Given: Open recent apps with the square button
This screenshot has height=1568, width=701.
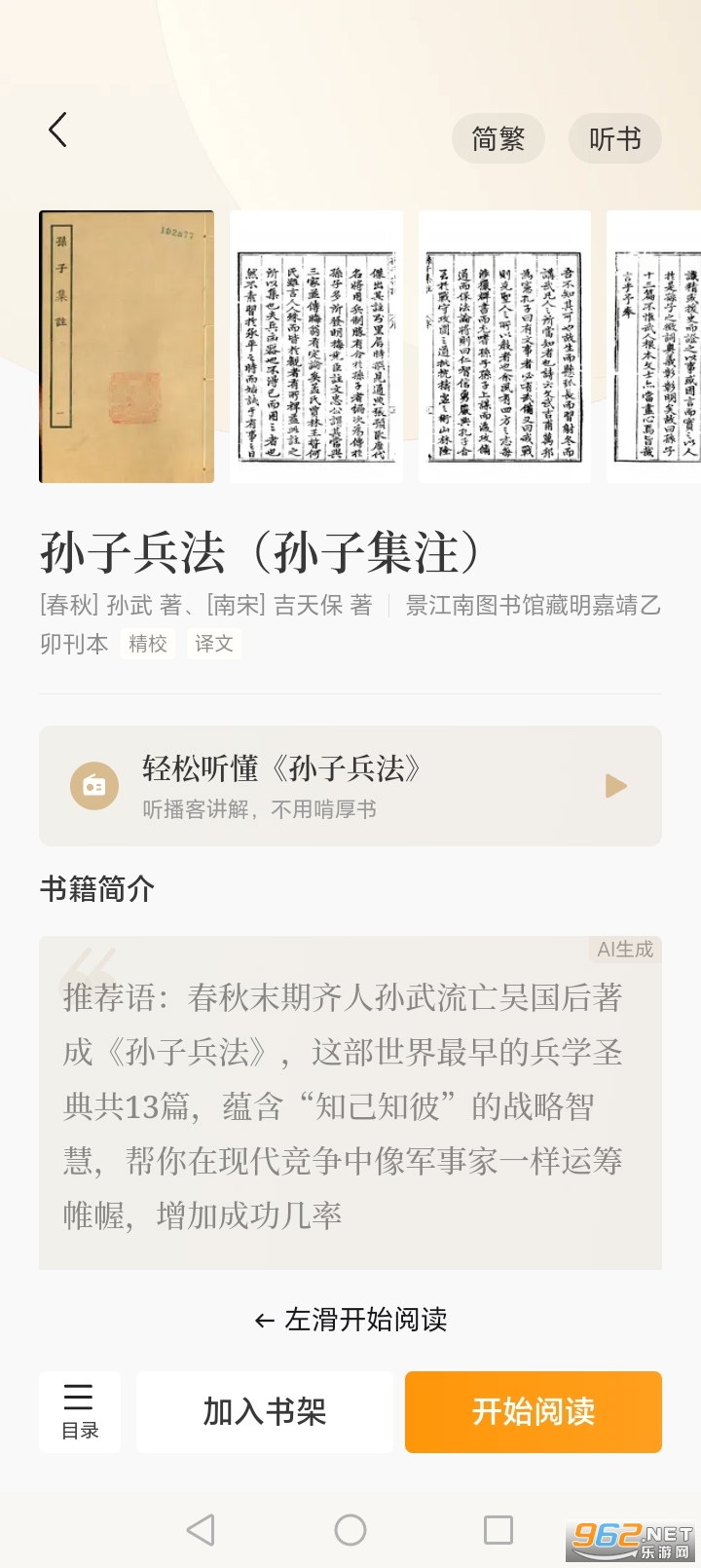Looking at the screenshot, I should point(498,1530).
